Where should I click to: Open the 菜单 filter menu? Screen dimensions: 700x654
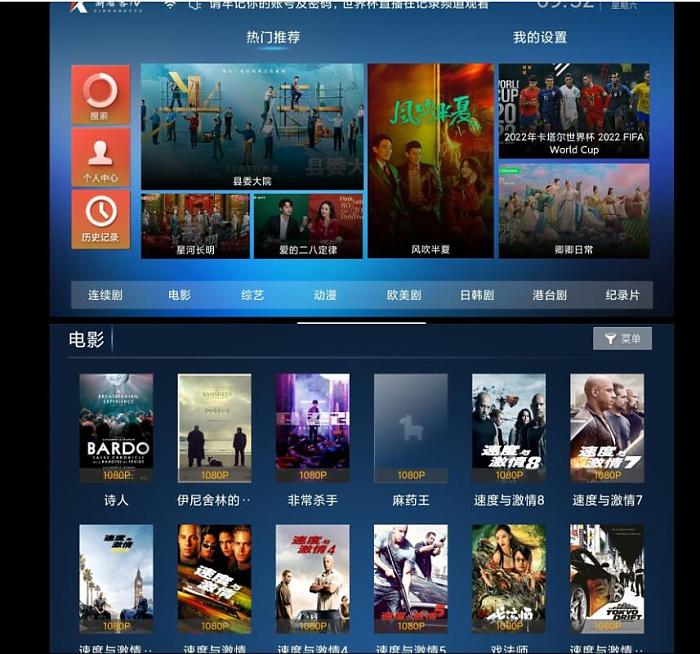coord(622,339)
